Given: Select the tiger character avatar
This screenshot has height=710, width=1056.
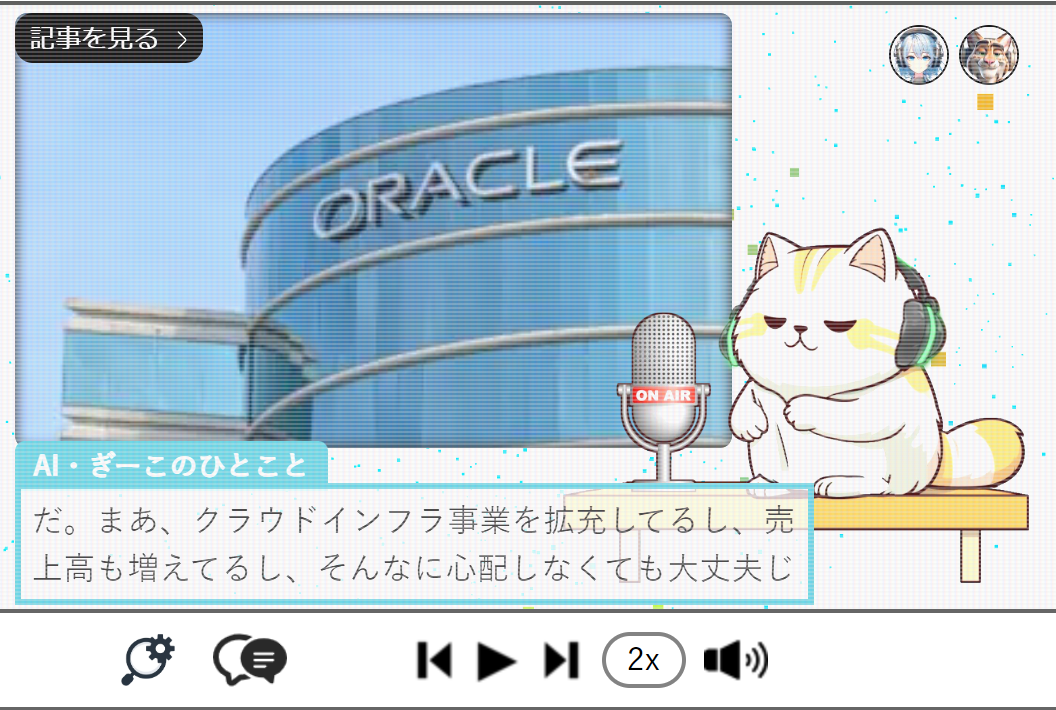Looking at the screenshot, I should point(988,55).
